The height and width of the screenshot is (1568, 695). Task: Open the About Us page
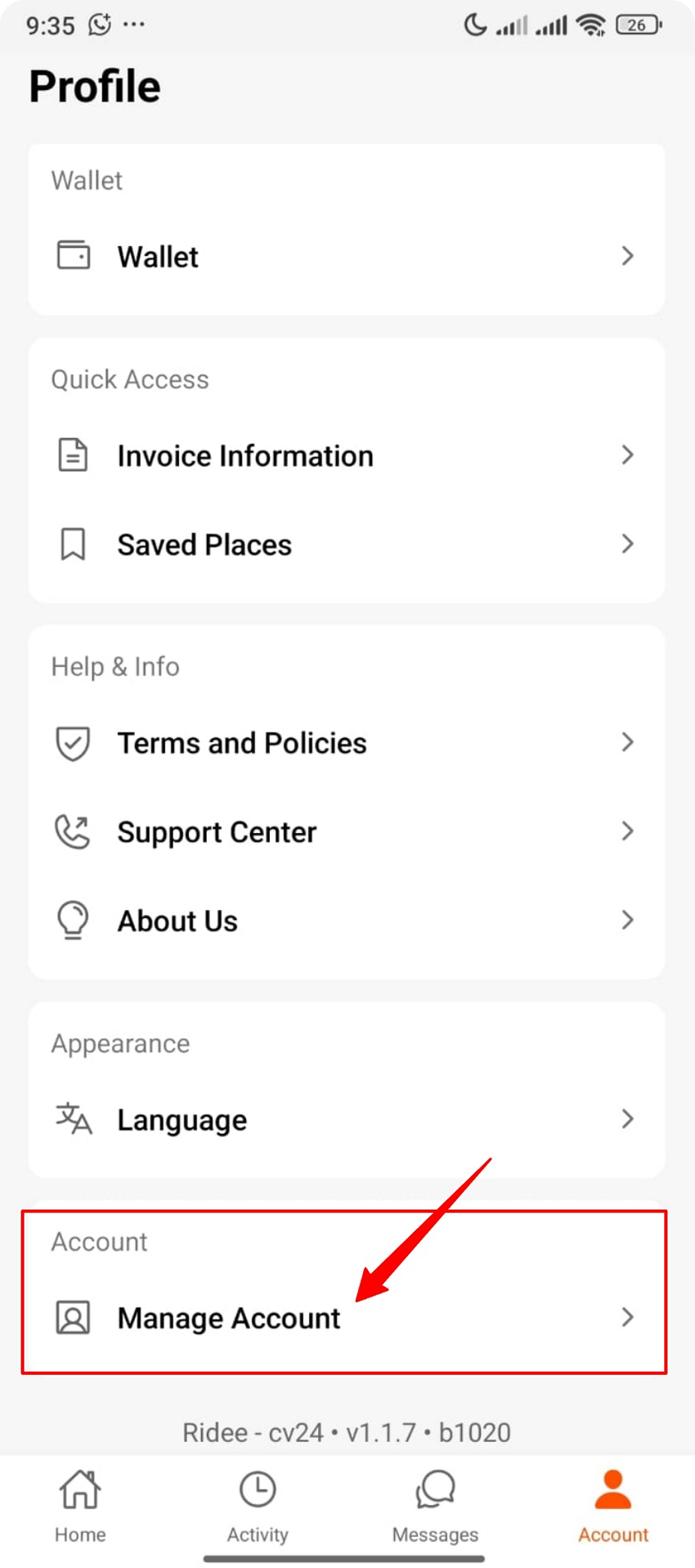coord(347,921)
